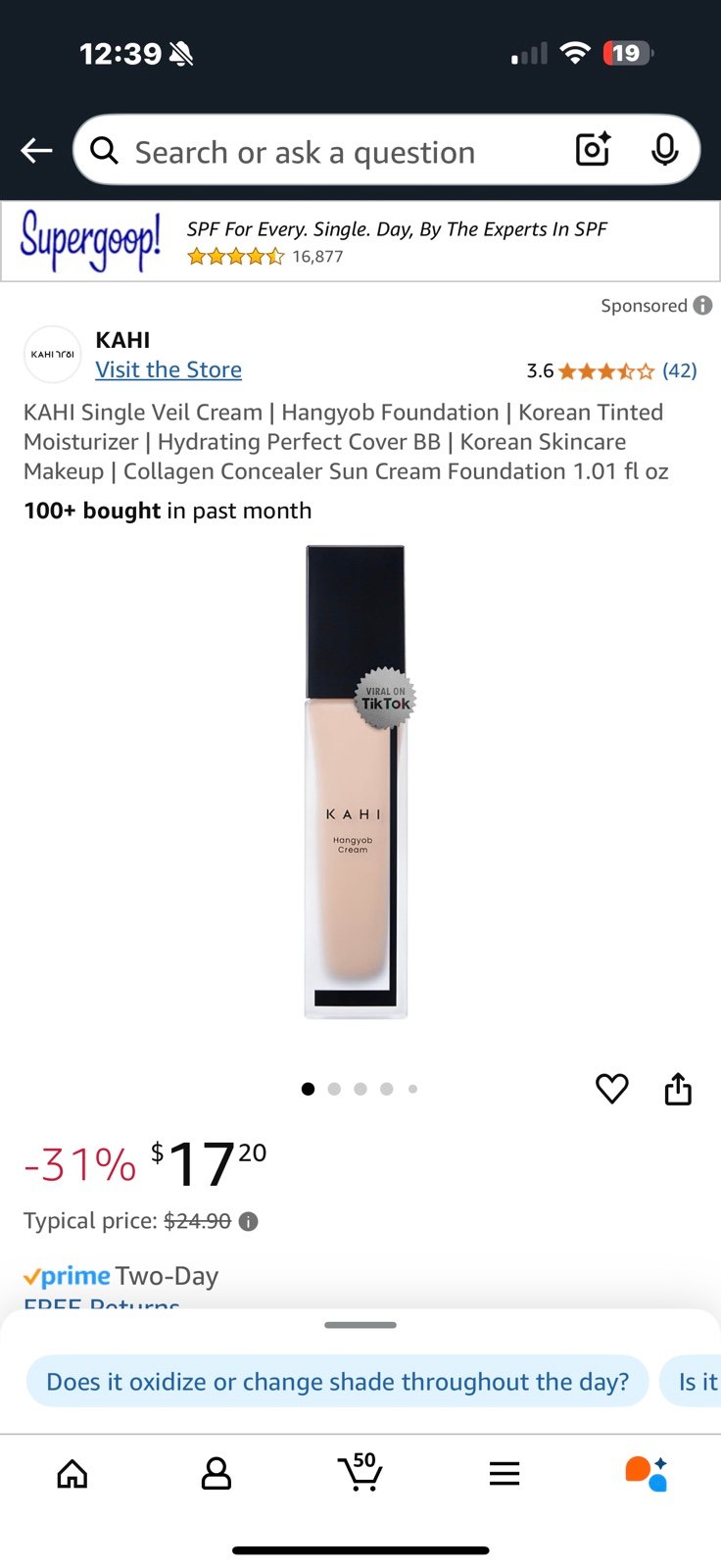The image size is (721, 1568).
Task: Start voice search with the microphone
Action: [x=664, y=150]
